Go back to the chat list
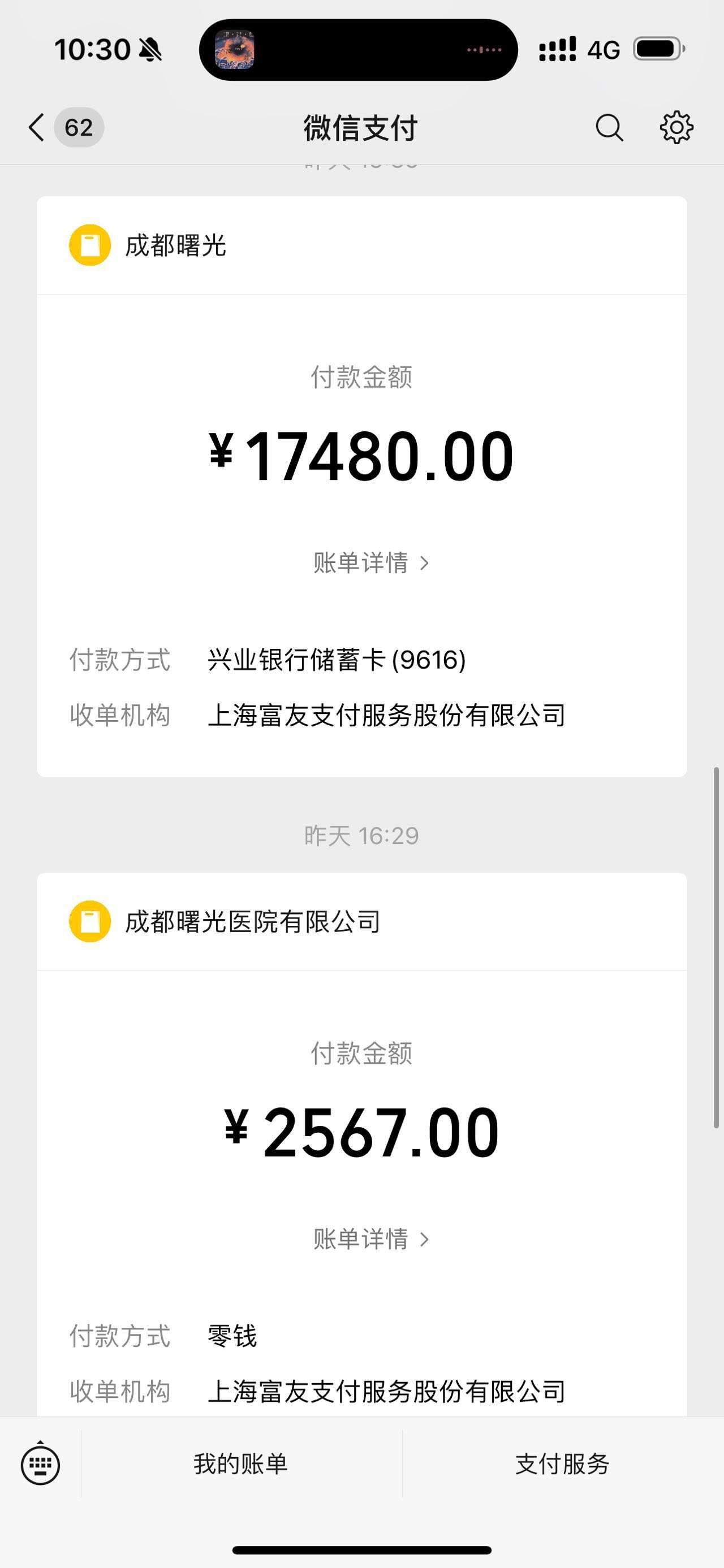This screenshot has height=1568, width=724. (38, 128)
